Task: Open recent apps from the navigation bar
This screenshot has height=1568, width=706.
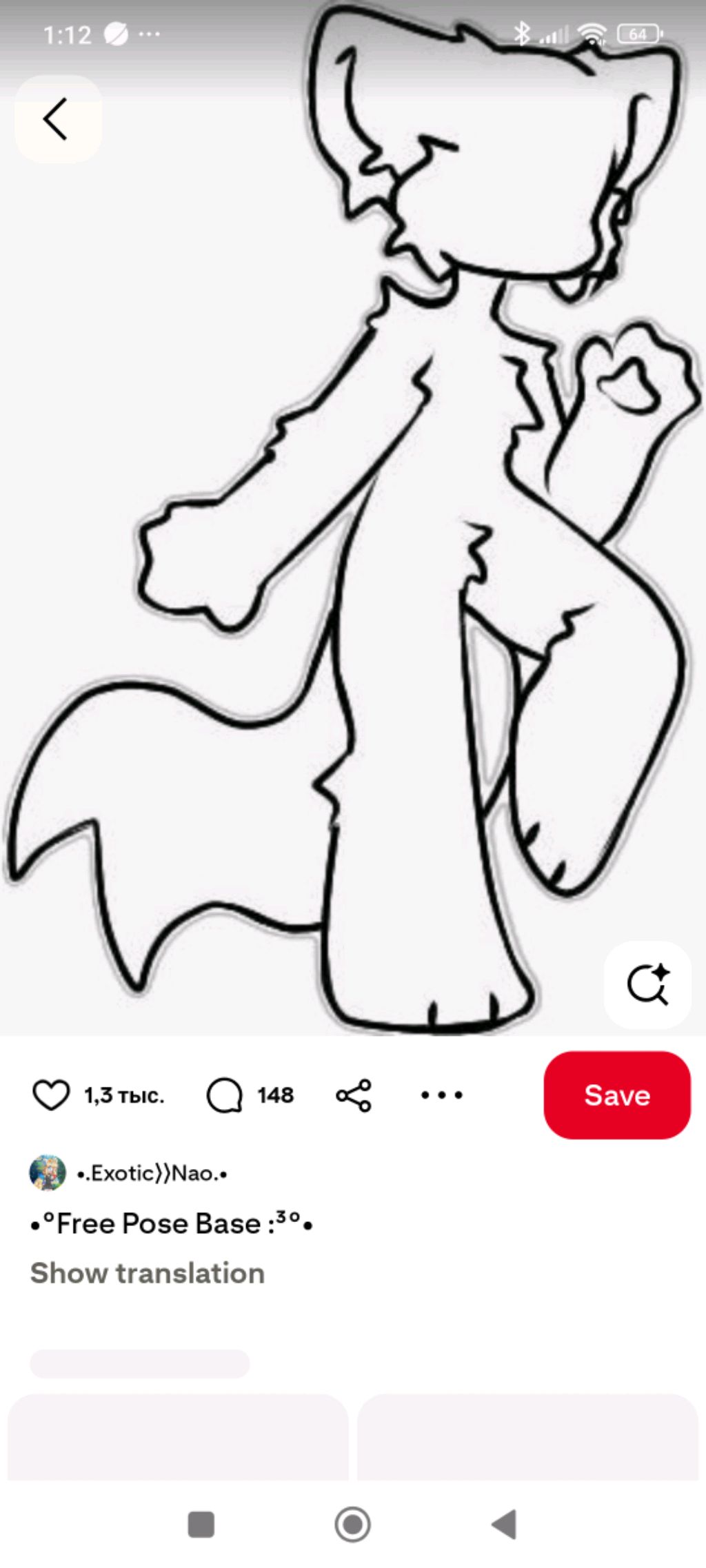Action: click(201, 1524)
